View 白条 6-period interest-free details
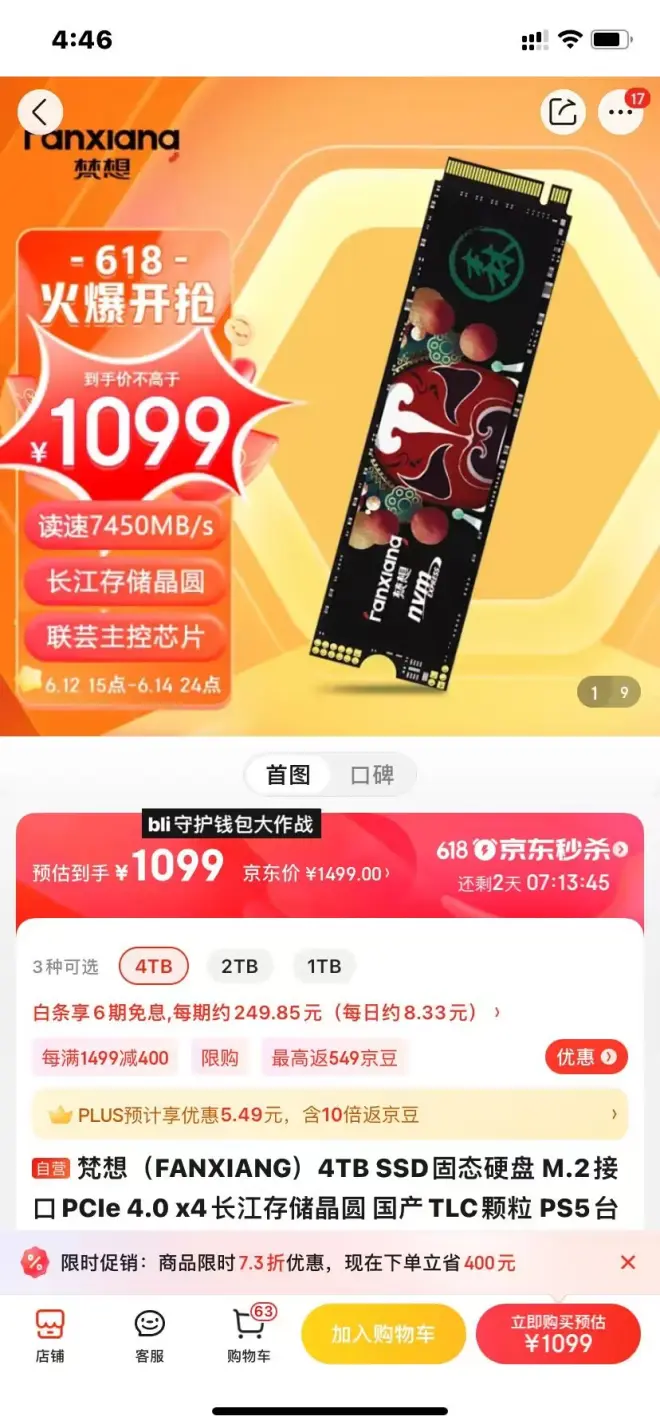Image resolution: width=660 pixels, height=1428 pixels. click(267, 1013)
